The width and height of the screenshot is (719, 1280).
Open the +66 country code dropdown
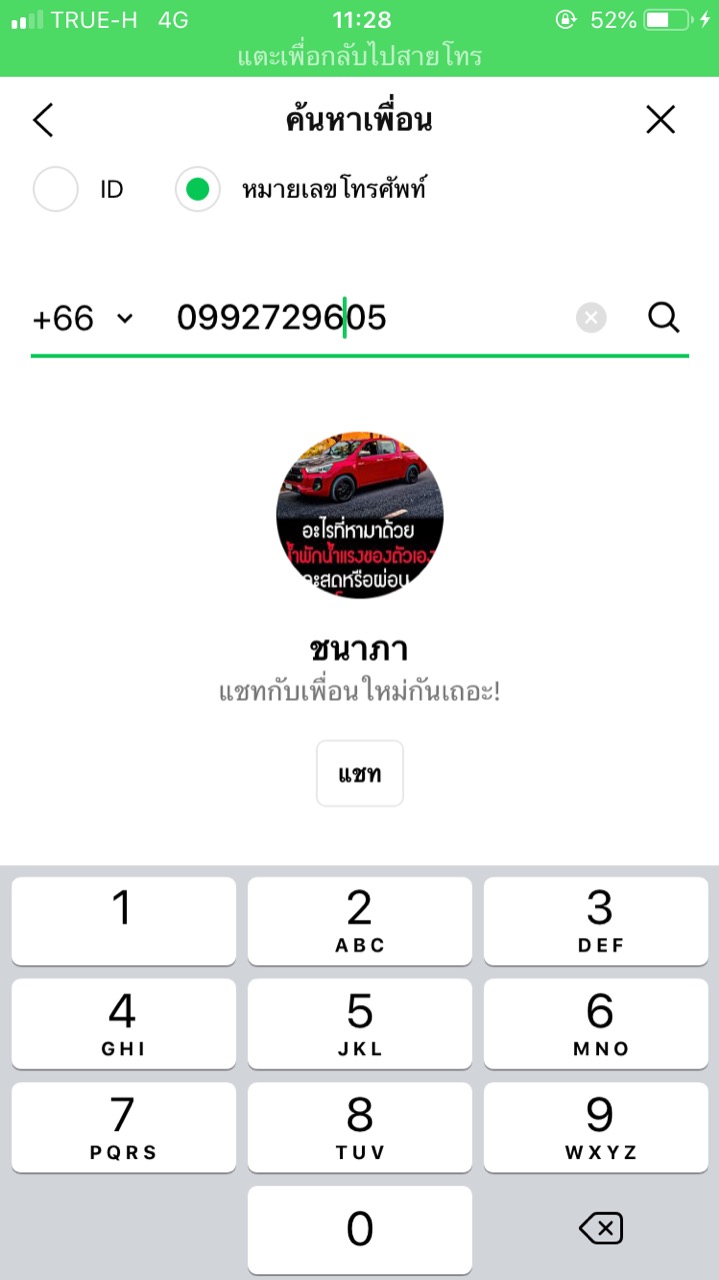(x=82, y=319)
